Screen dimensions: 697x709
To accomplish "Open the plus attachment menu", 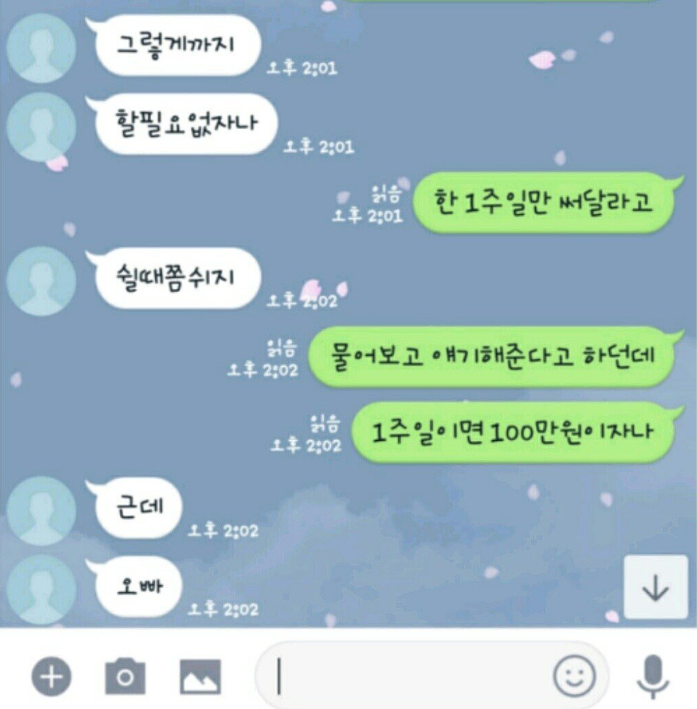I will tap(51, 677).
